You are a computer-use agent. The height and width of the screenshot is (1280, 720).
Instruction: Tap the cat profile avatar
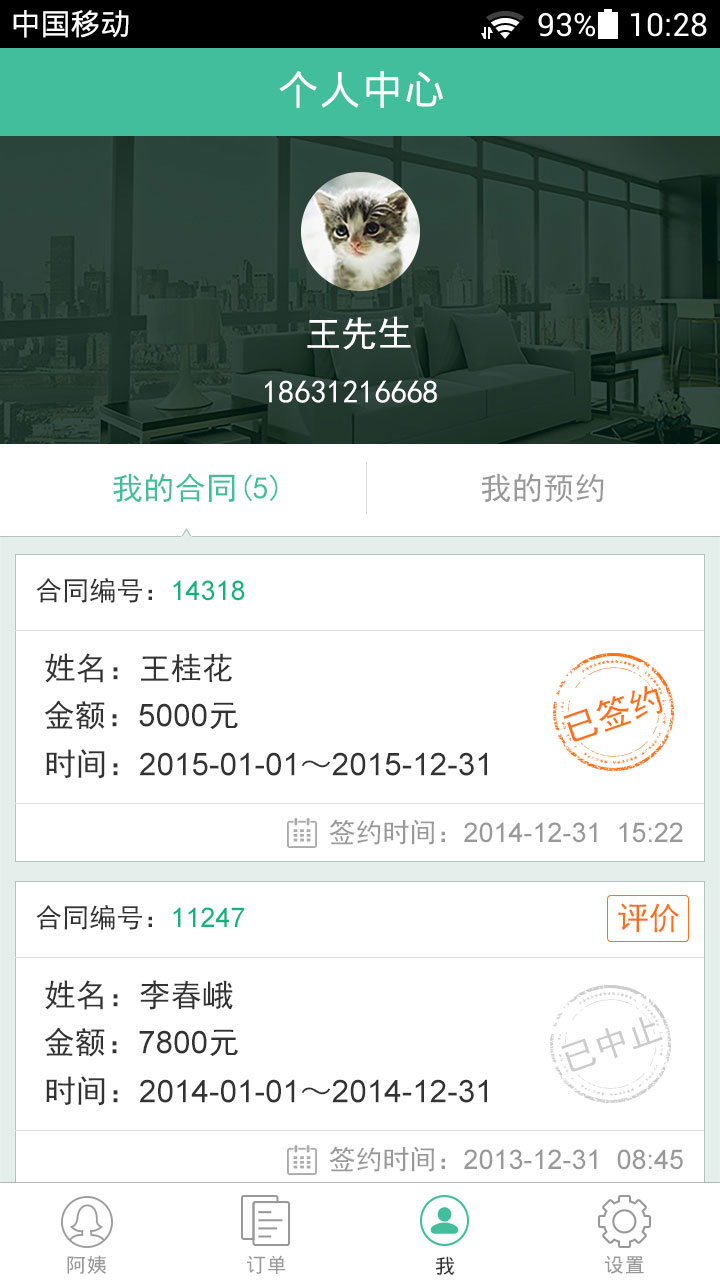pos(360,231)
